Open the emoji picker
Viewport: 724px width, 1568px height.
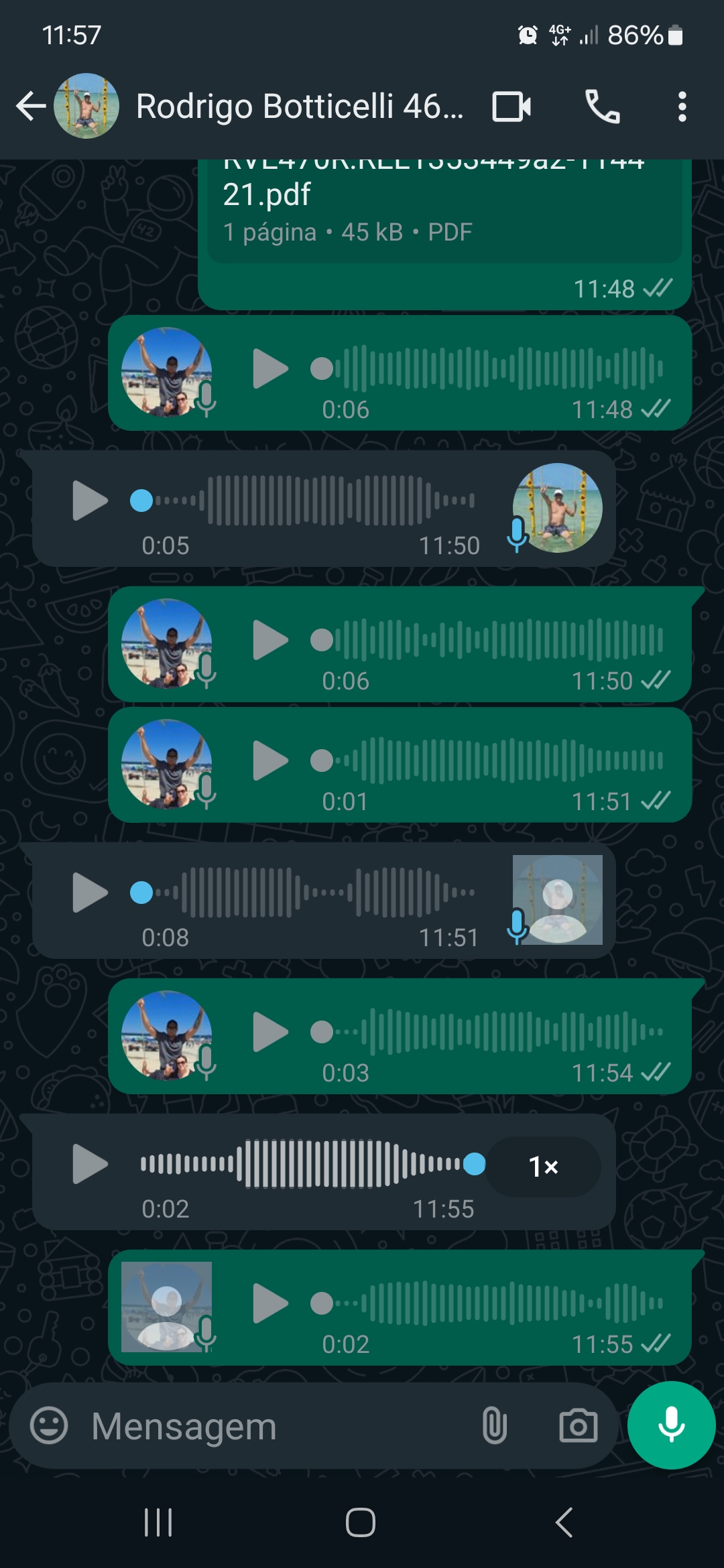[x=49, y=1425]
